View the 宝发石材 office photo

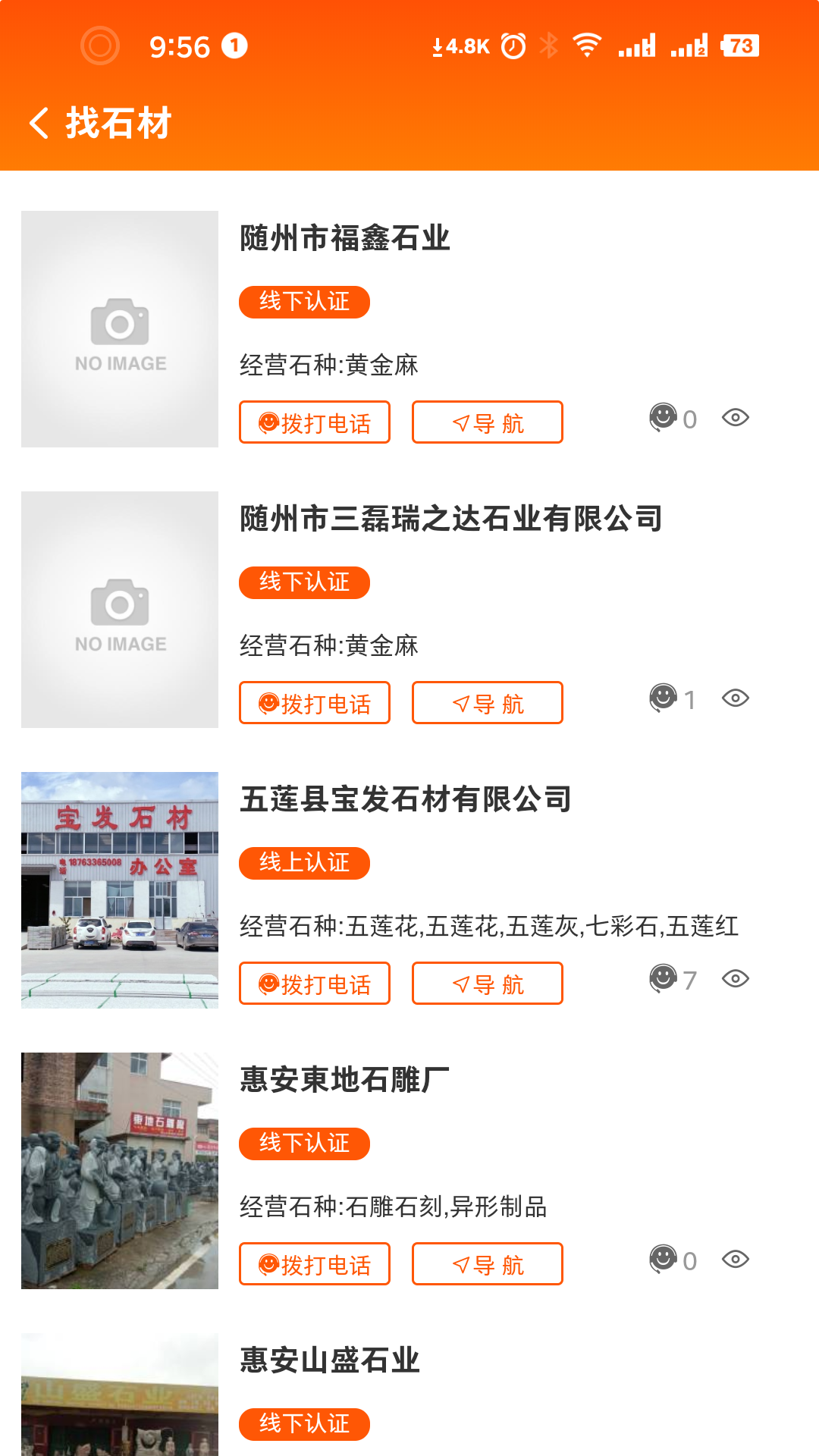coord(120,890)
